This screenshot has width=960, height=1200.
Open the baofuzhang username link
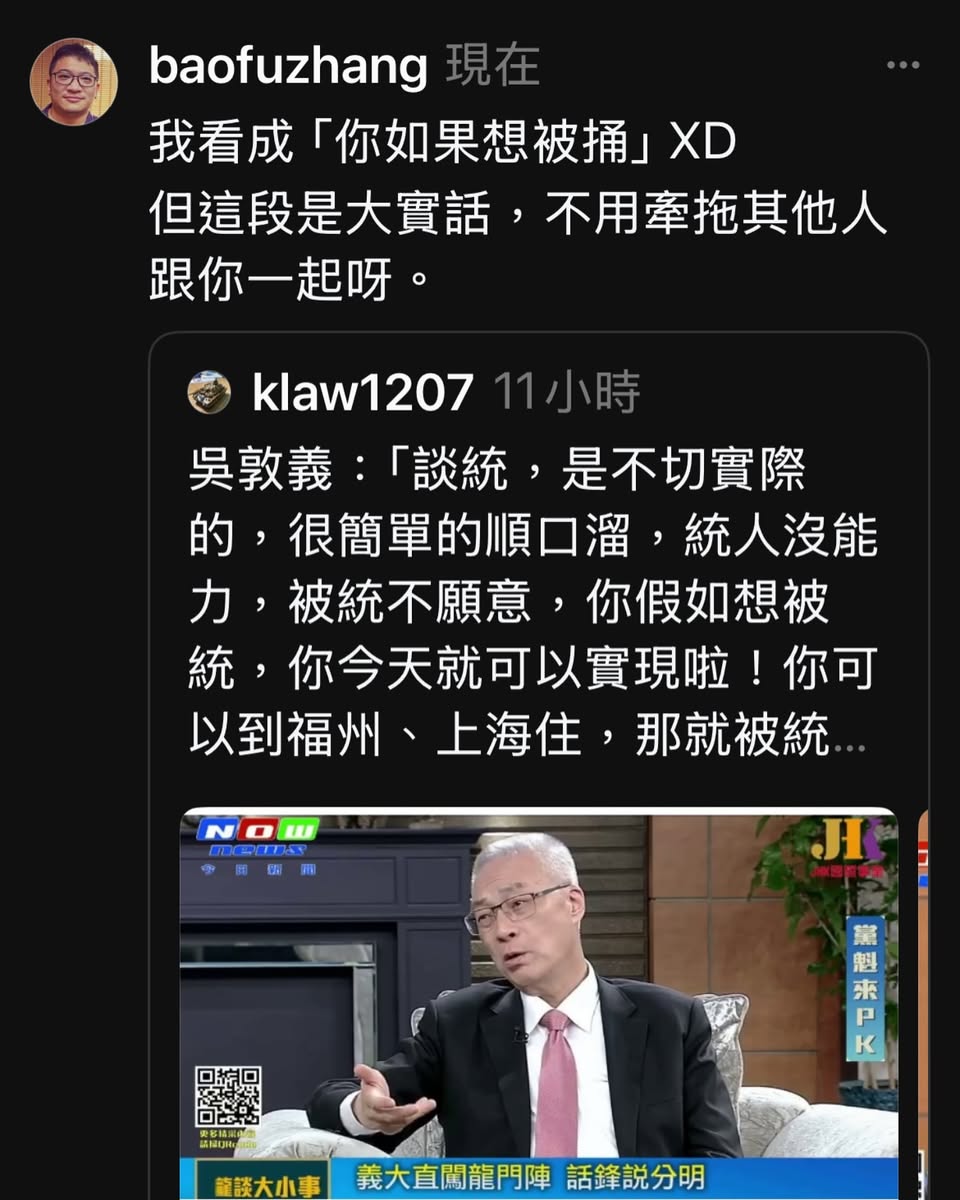tap(288, 67)
